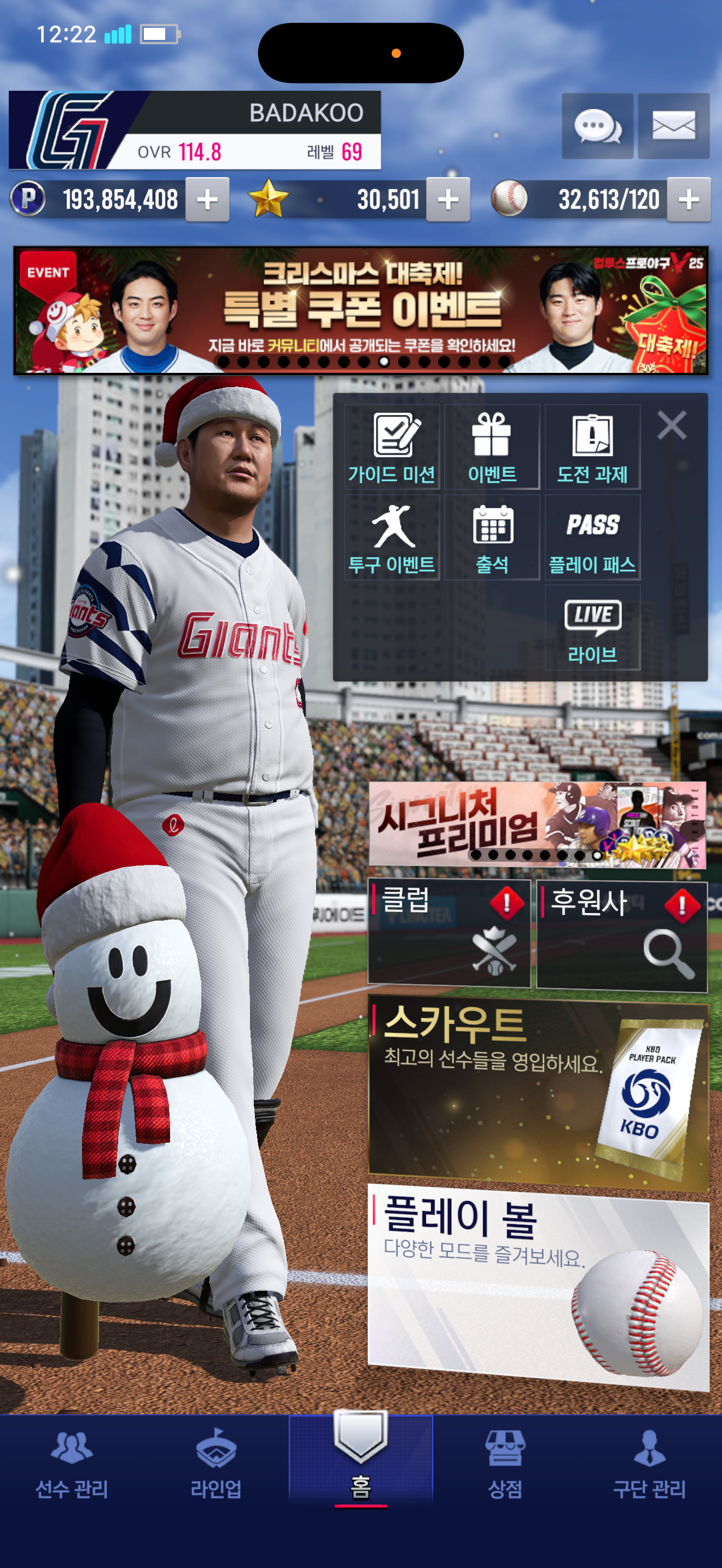Add more baseballs with plus button
This screenshot has width=722, height=1568.
point(689,200)
